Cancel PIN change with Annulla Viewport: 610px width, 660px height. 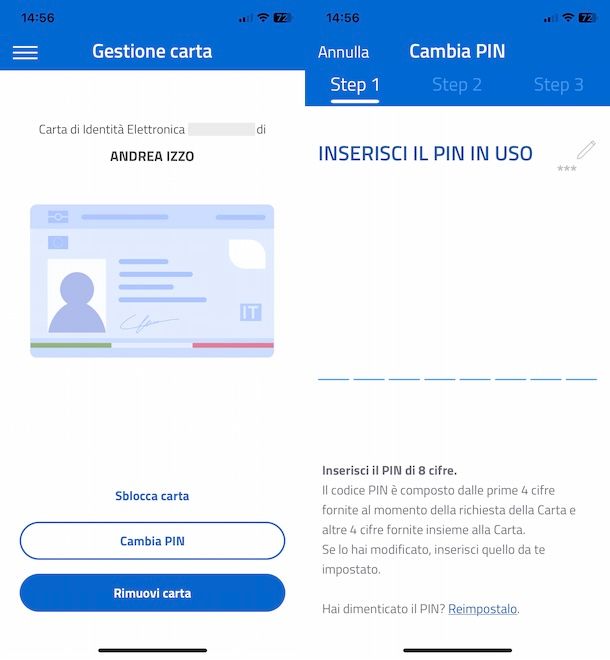pyautogui.click(x=343, y=52)
